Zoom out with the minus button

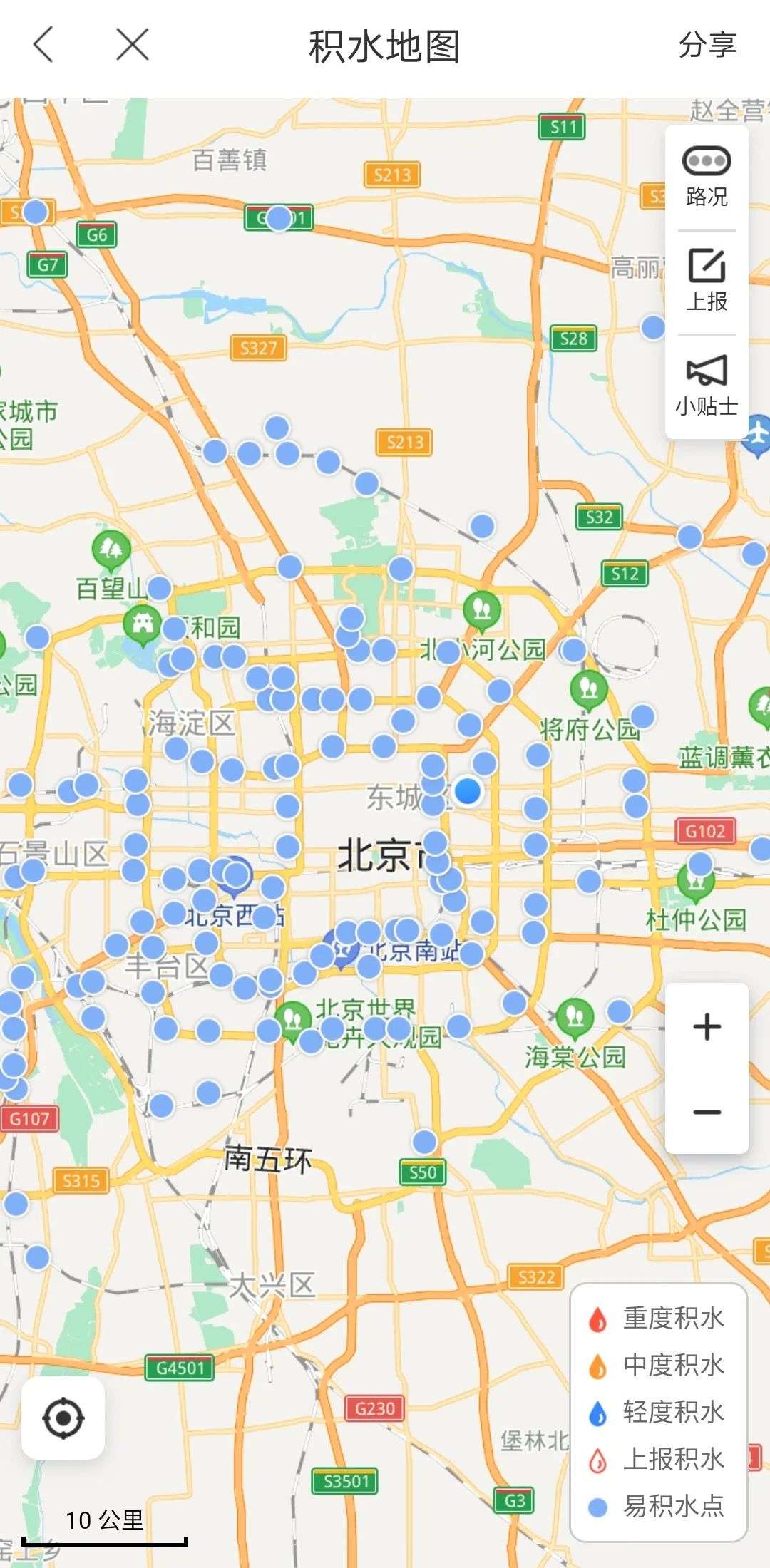pos(707,1112)
